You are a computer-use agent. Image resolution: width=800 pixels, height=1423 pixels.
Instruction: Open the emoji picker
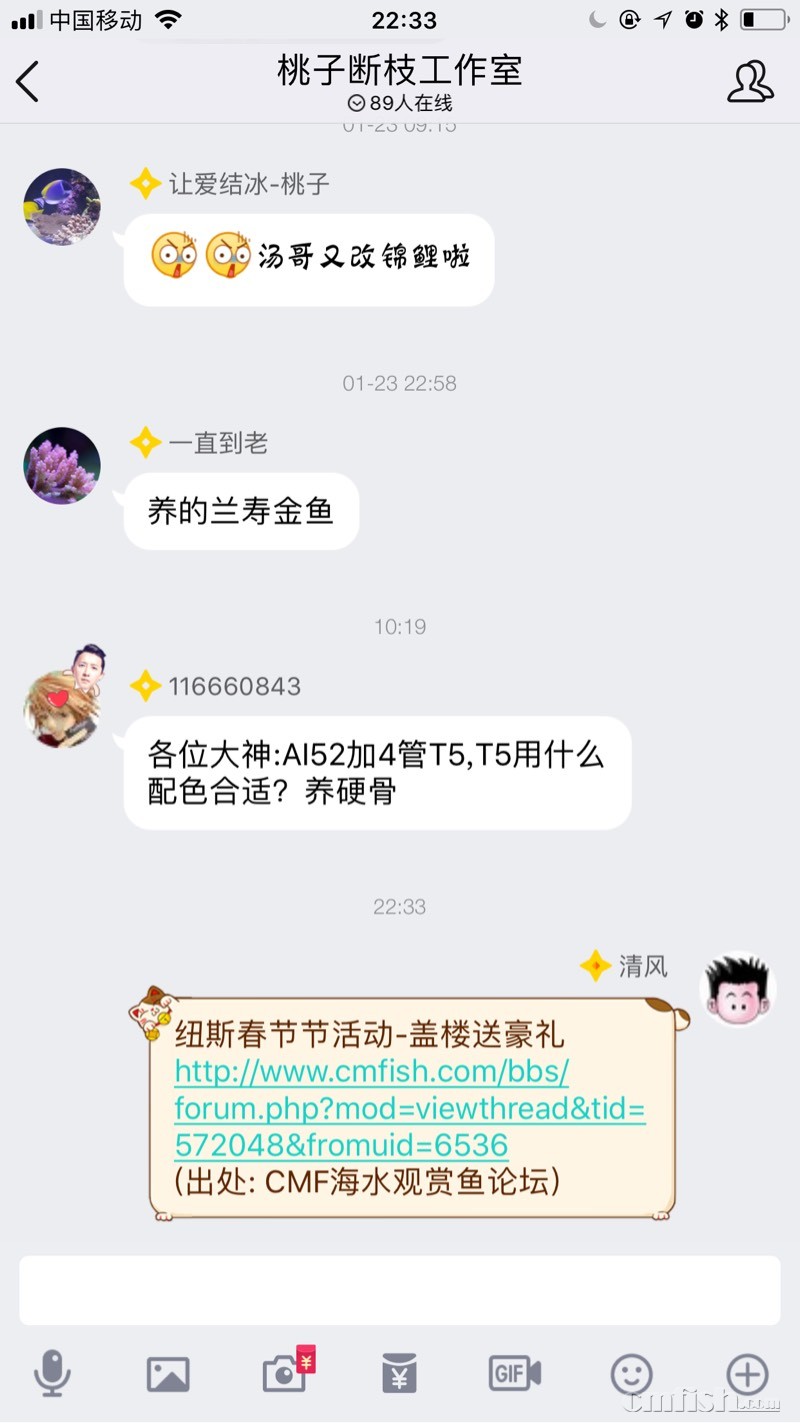pos(631,1375)
